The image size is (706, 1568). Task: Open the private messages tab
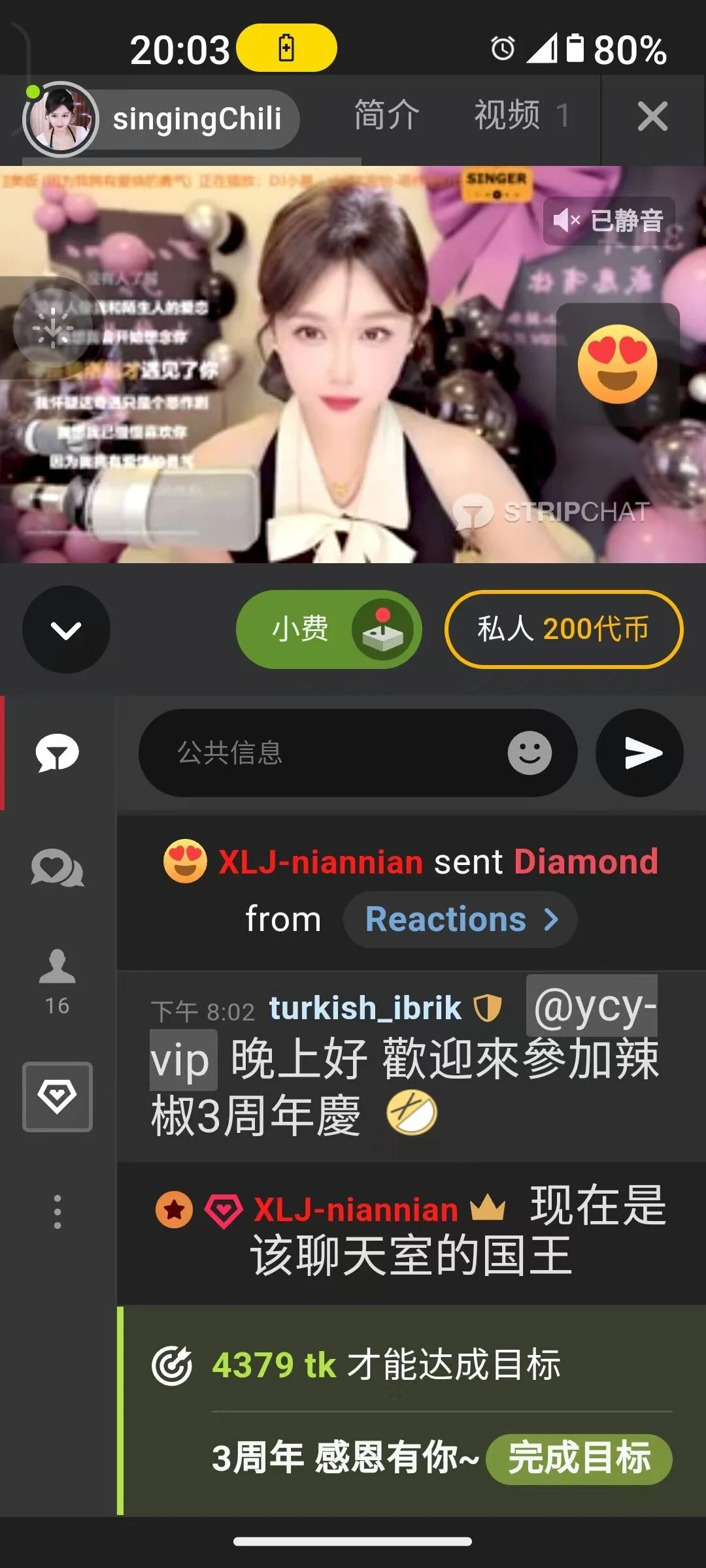[58, 869]
